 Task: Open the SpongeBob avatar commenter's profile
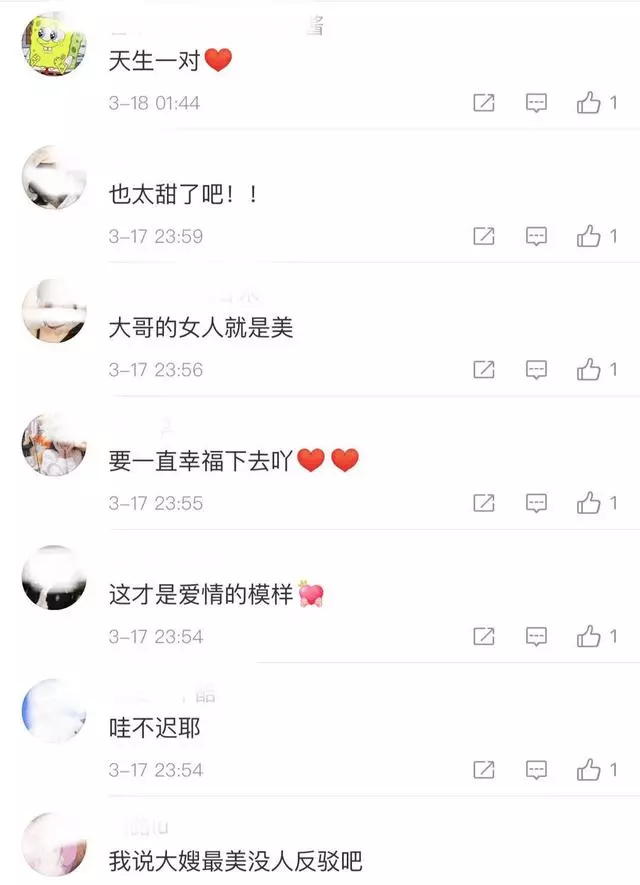[54, 44]
